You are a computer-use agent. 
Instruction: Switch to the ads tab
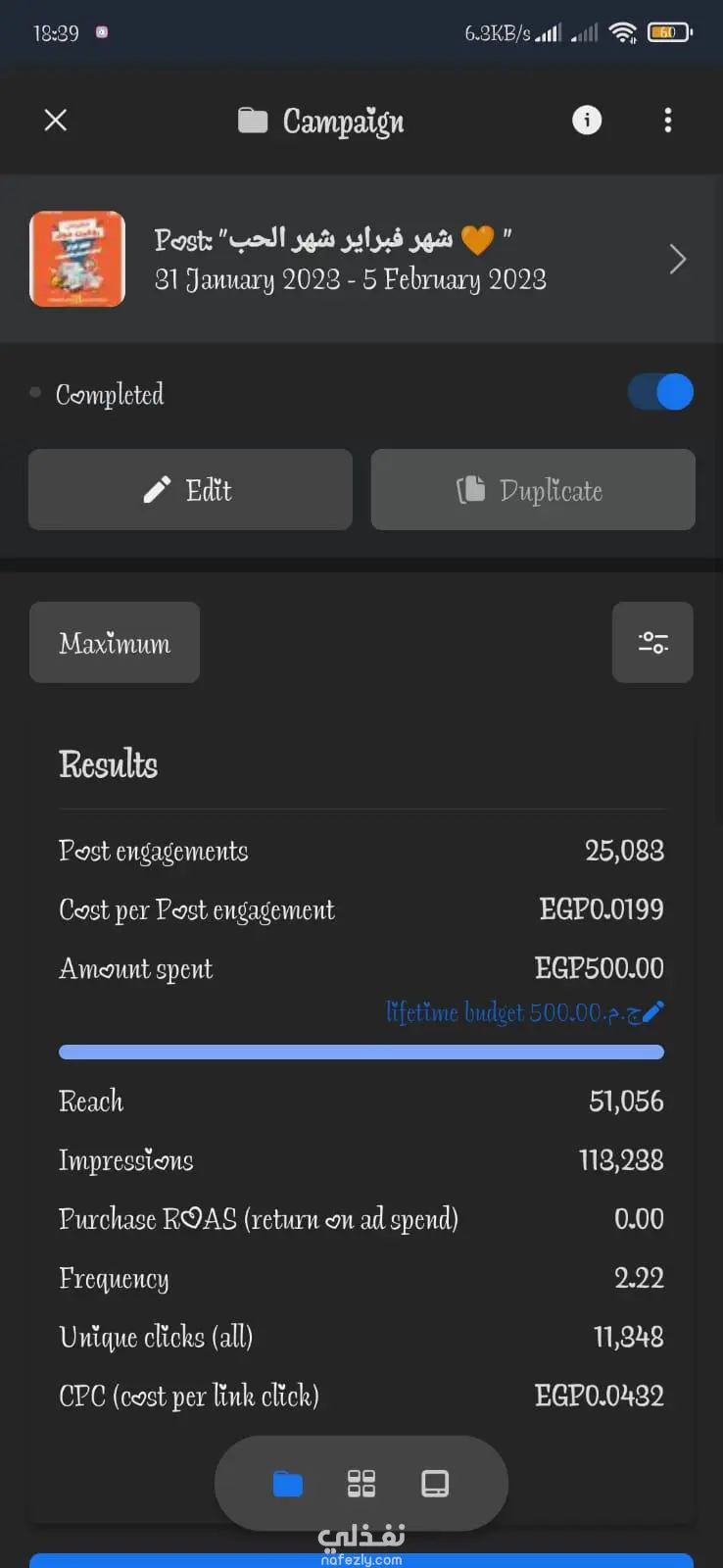point(435,1484)
